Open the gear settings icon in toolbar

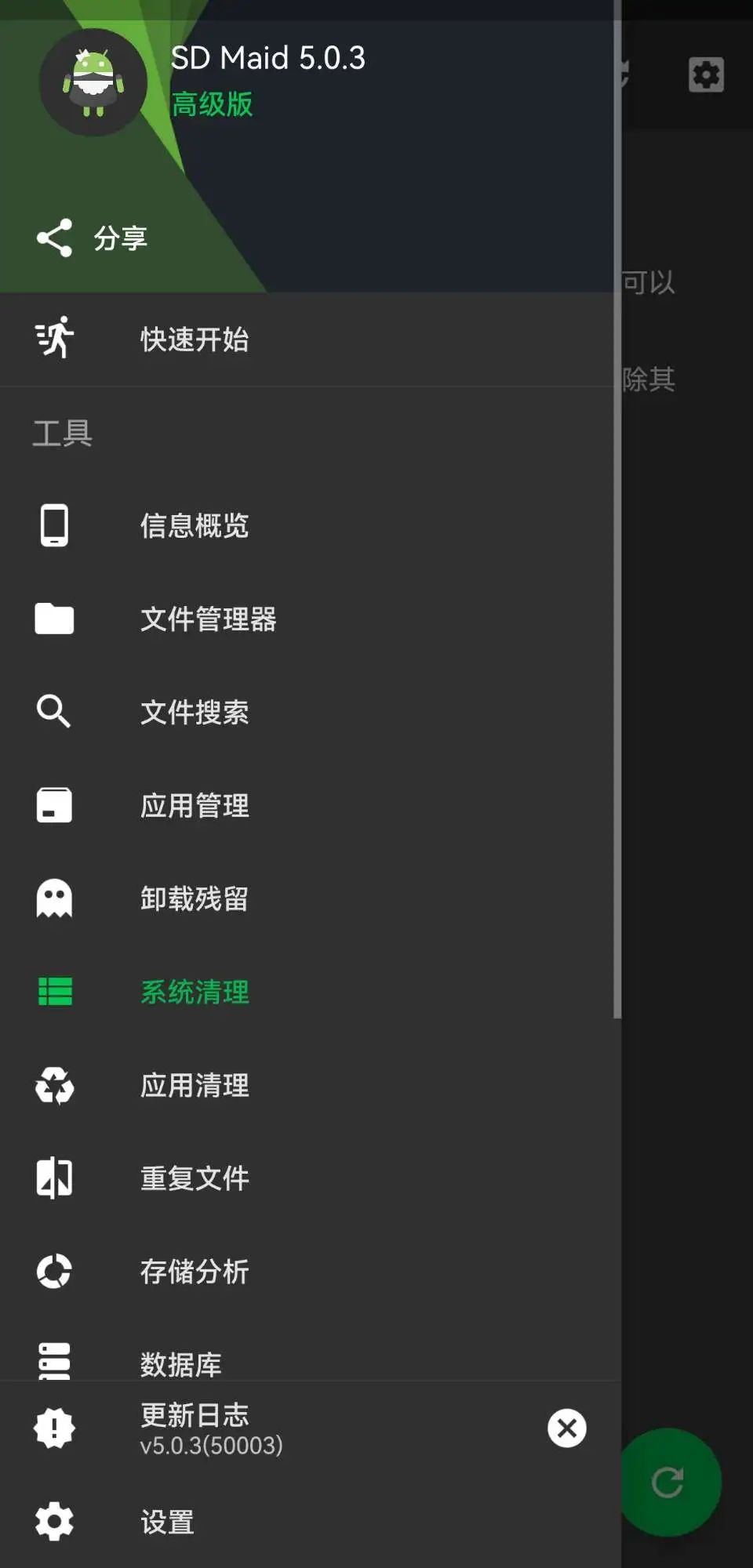click(x=705, y=75)
